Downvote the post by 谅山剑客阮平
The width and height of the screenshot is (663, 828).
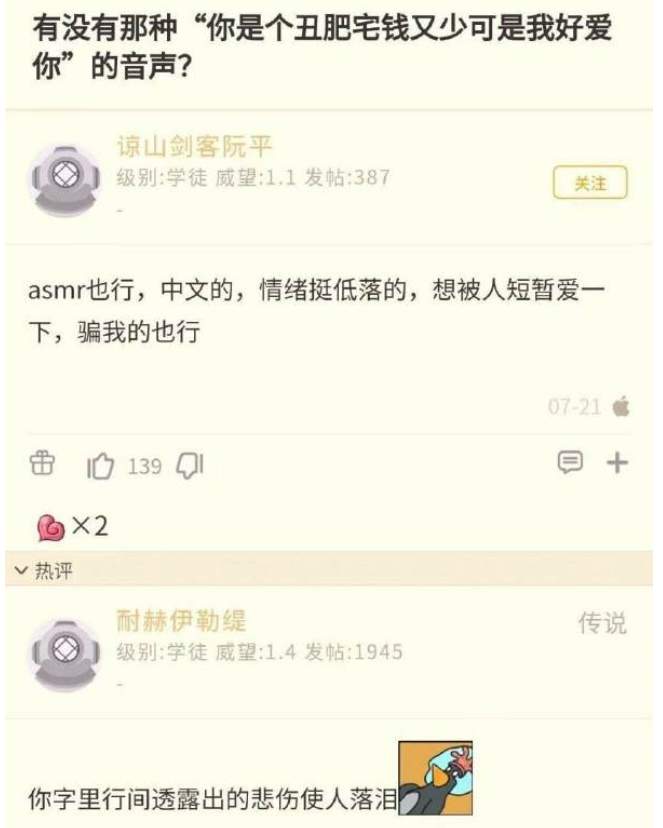190,466
